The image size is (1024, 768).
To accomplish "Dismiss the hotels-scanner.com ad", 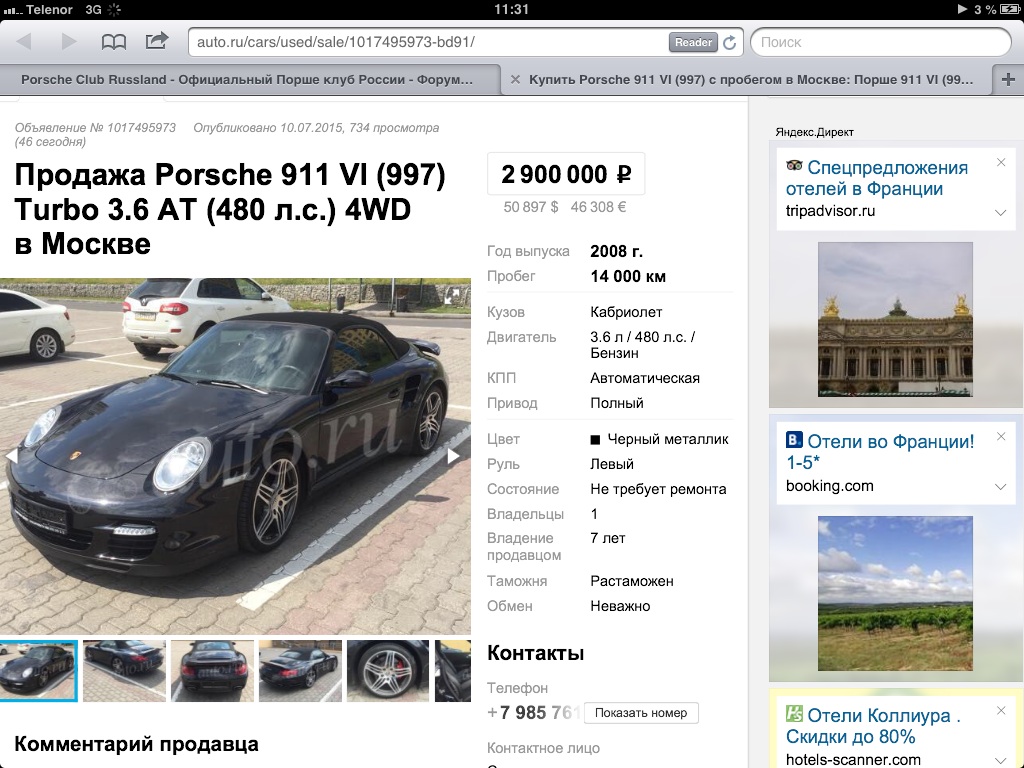I will click(1001, 710).
